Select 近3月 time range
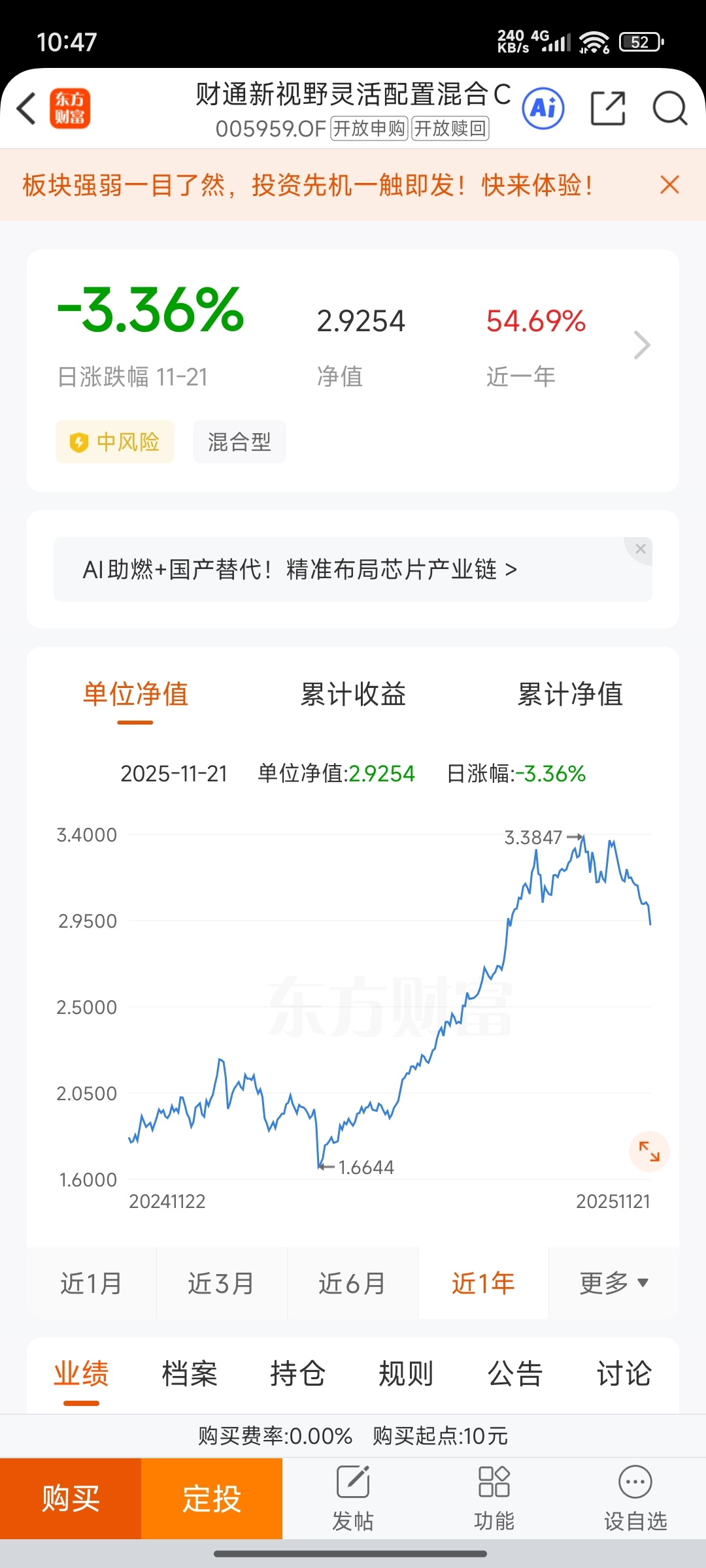This screenshot has width=706, height=1568. pos(222,1283)
